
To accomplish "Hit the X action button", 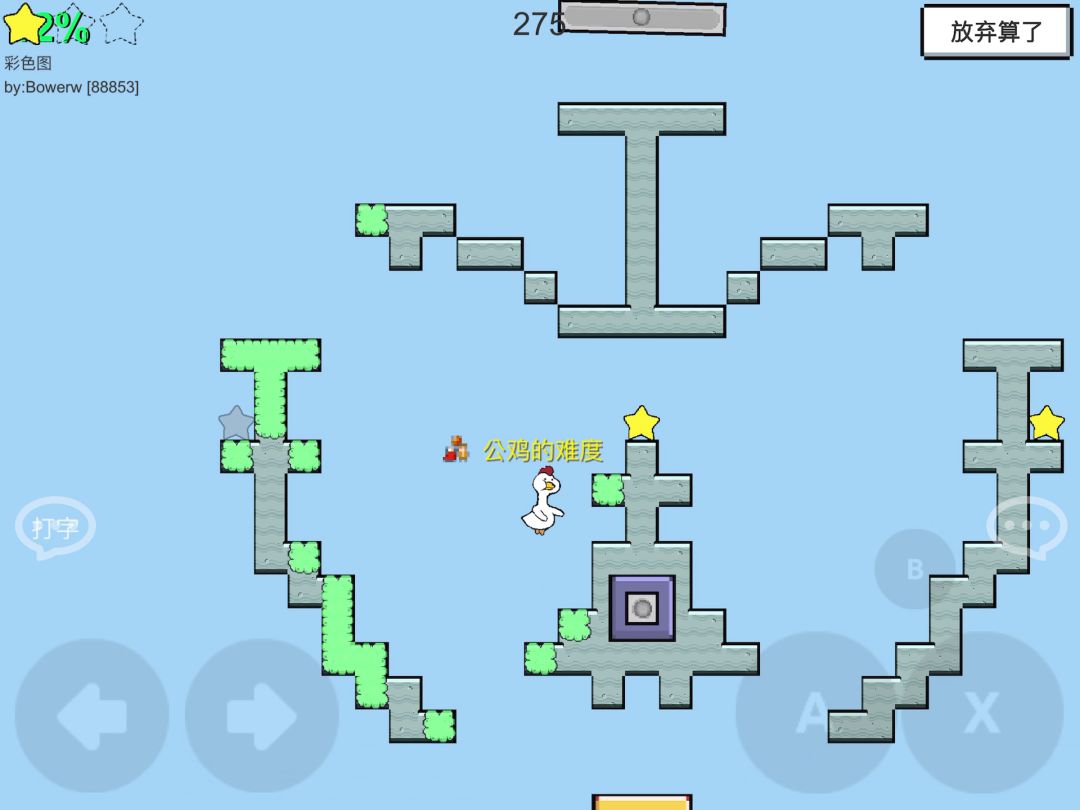I will pyautogui.click(x=982, y=712).
